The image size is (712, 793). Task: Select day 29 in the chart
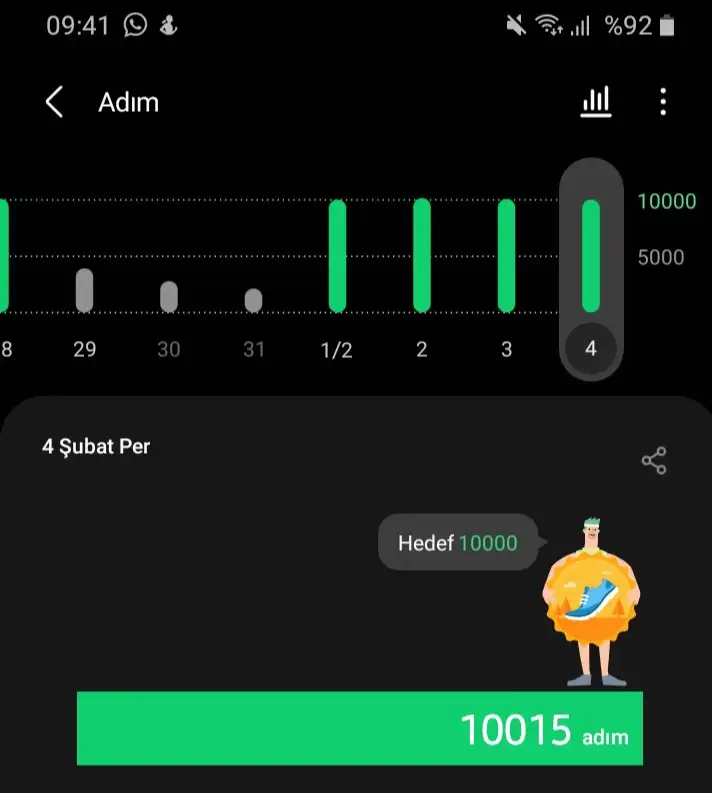[x=85, y=290]
